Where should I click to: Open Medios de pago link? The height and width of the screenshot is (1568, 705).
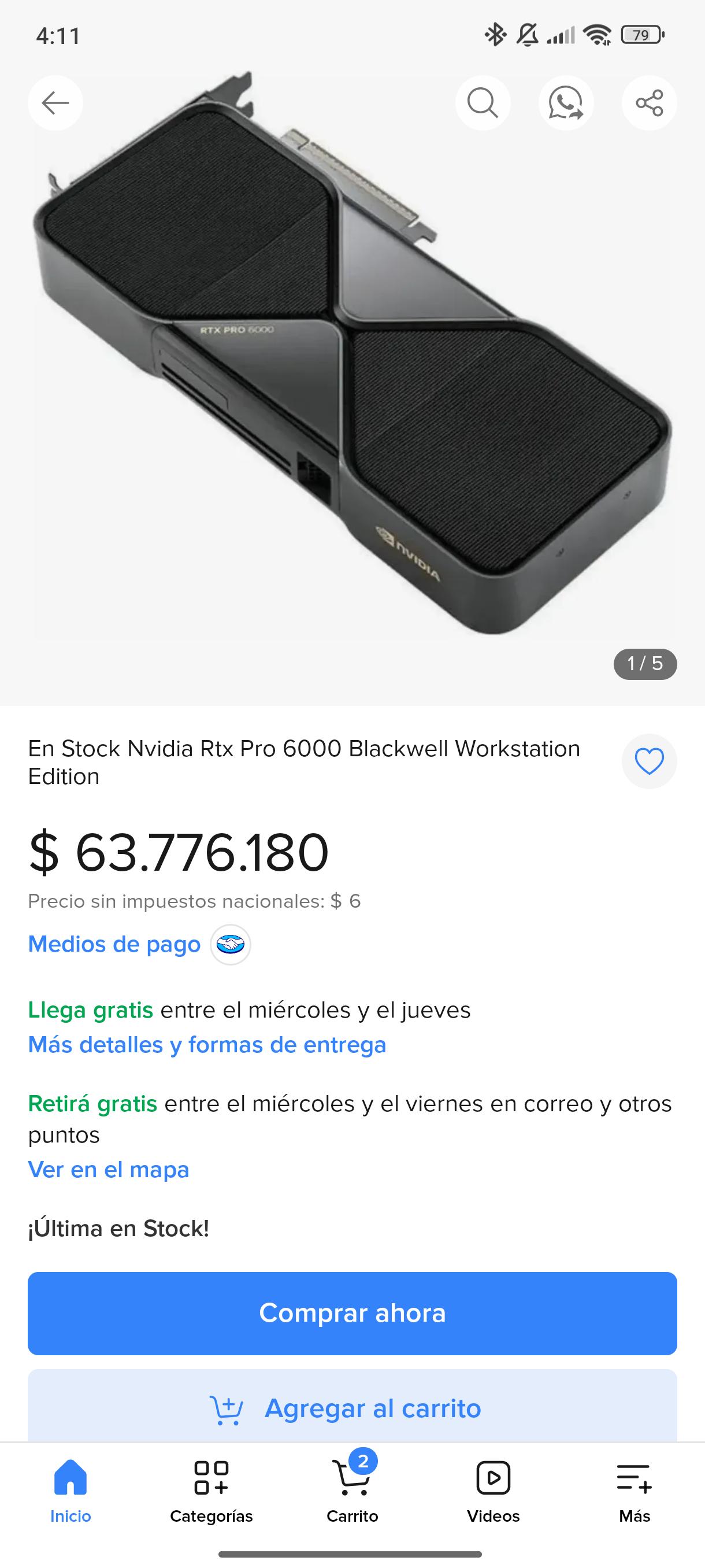click(x=114, y=944)
